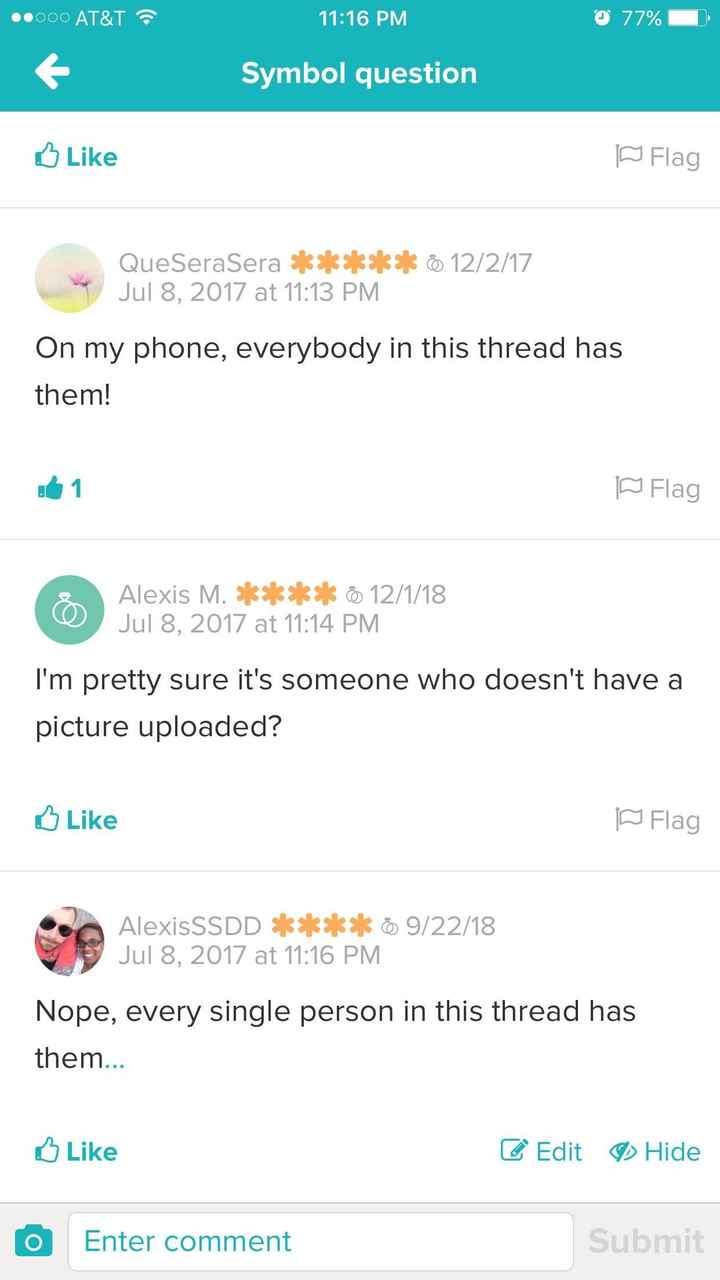Submit the comment
Viewport: 720px width, 1280px height.
click(x=645, y=1242)
